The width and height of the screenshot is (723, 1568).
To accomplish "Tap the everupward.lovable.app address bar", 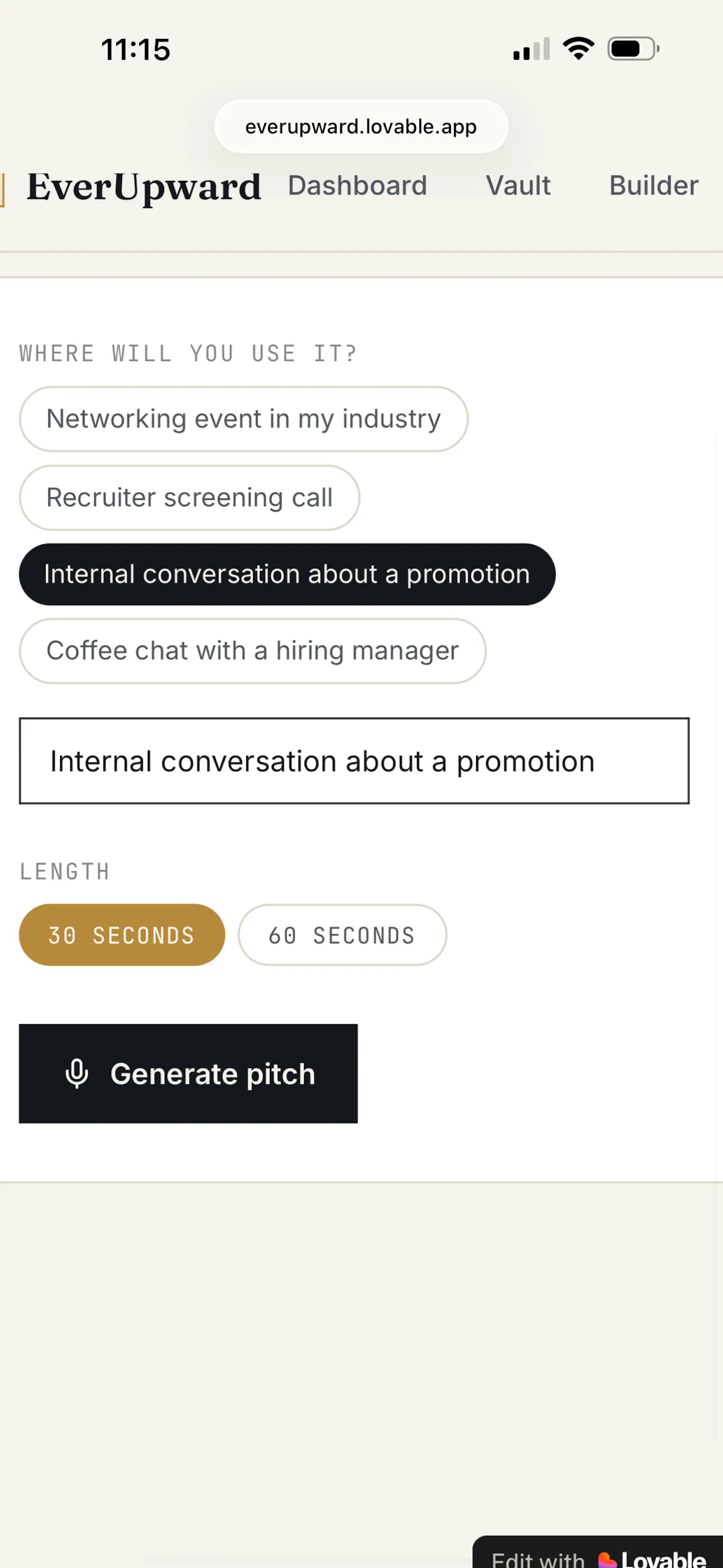I will [361, 127].
